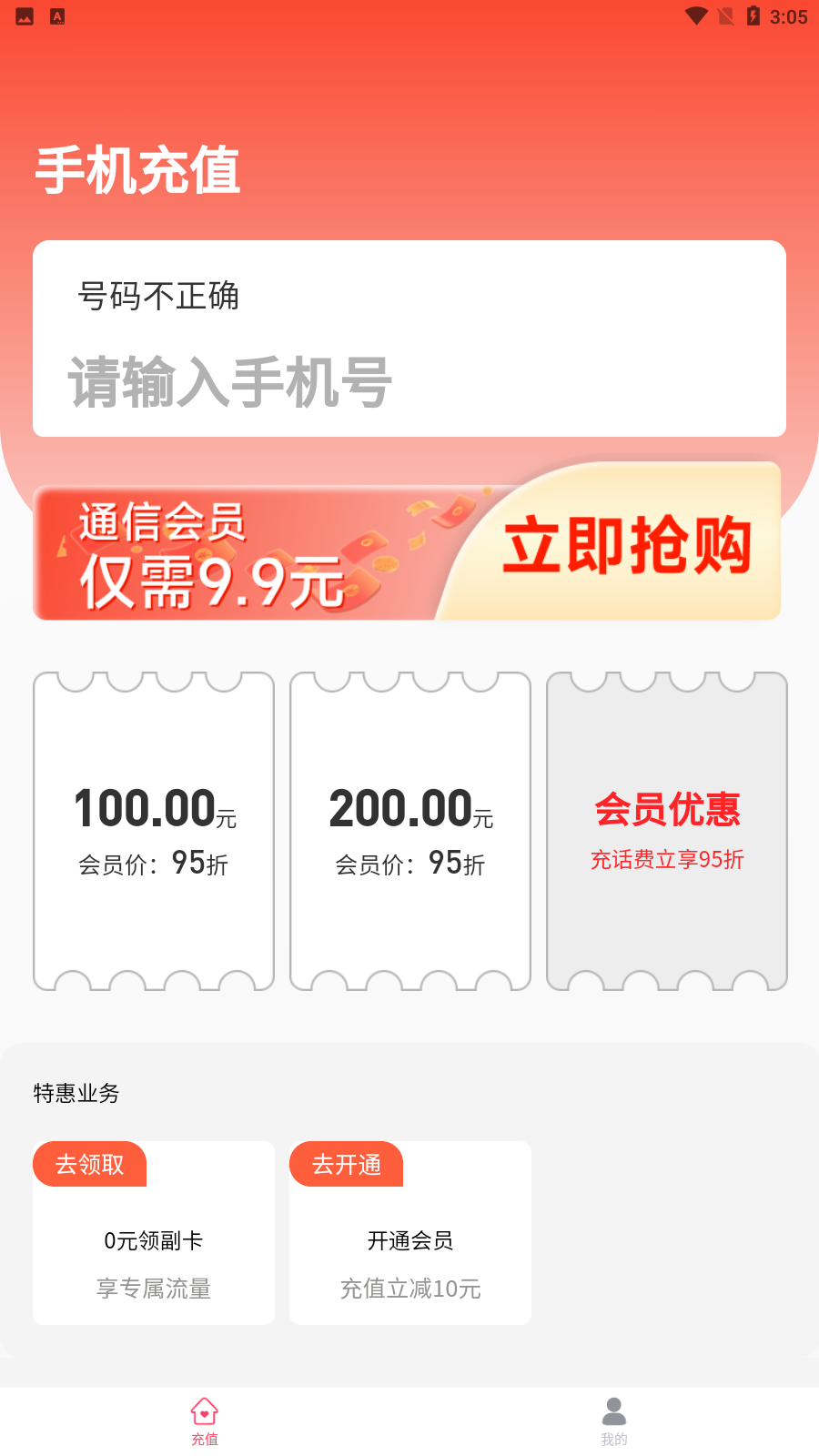Tap the phone number input field
This screenshot has height=1456, width=819.
[409, 382]
